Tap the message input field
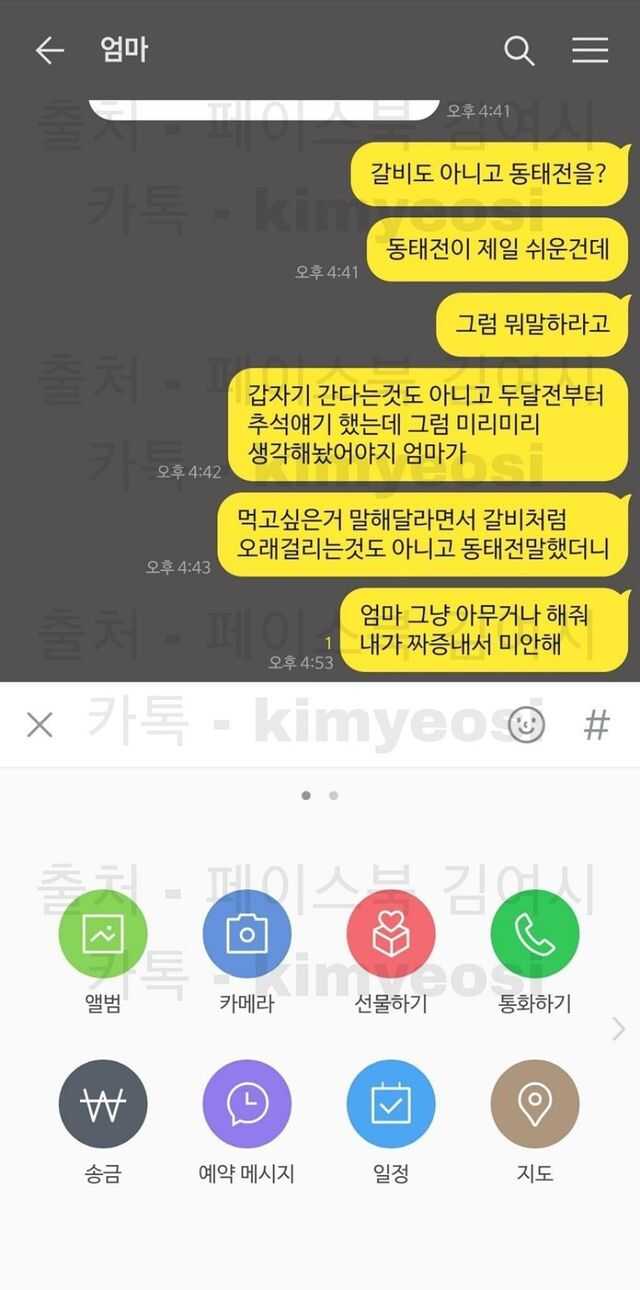 [270, 725]
